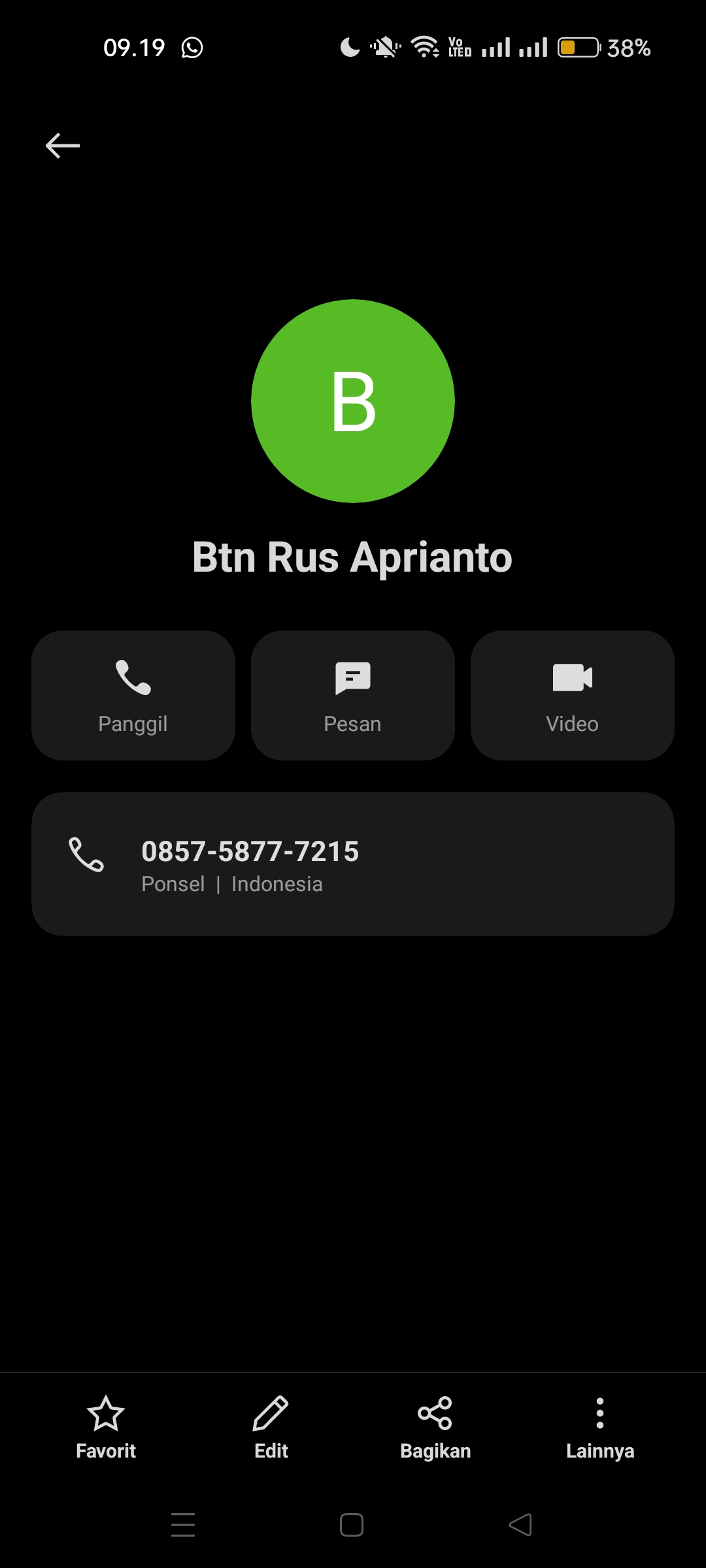Add contact to Favorit

pyautogui.click(x=106, y=1427)
